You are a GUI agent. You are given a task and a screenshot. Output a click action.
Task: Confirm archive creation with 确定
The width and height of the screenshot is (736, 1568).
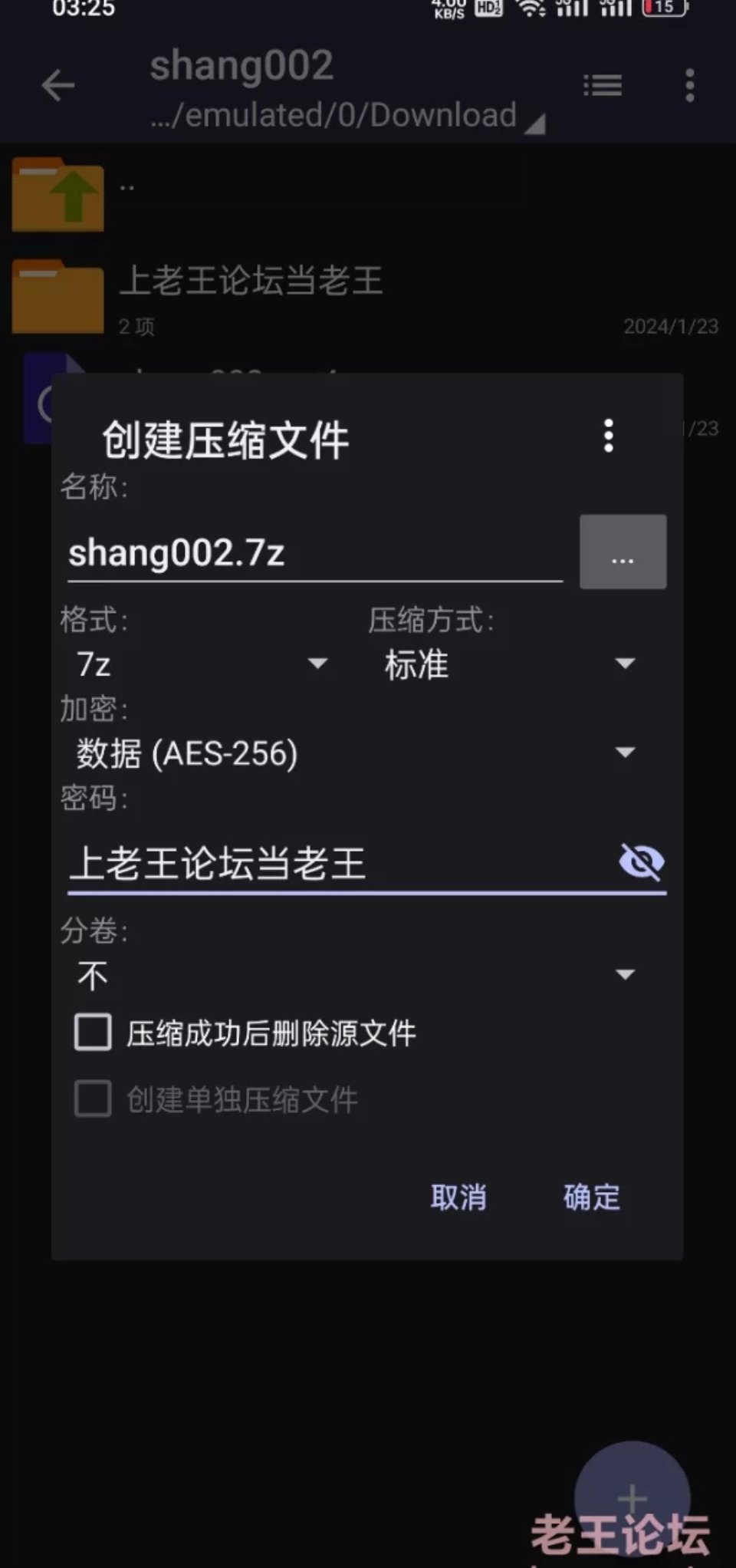point(592,1197)
